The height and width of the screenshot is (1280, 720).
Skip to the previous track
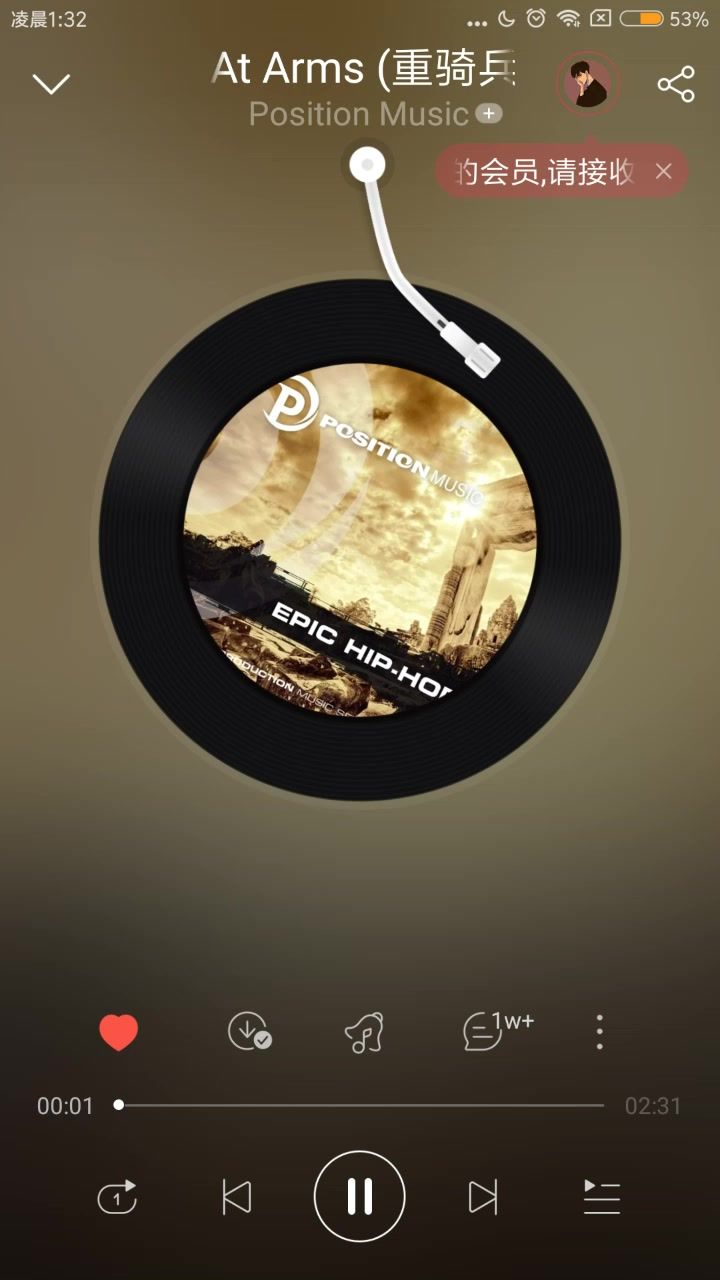point(236,1197)
